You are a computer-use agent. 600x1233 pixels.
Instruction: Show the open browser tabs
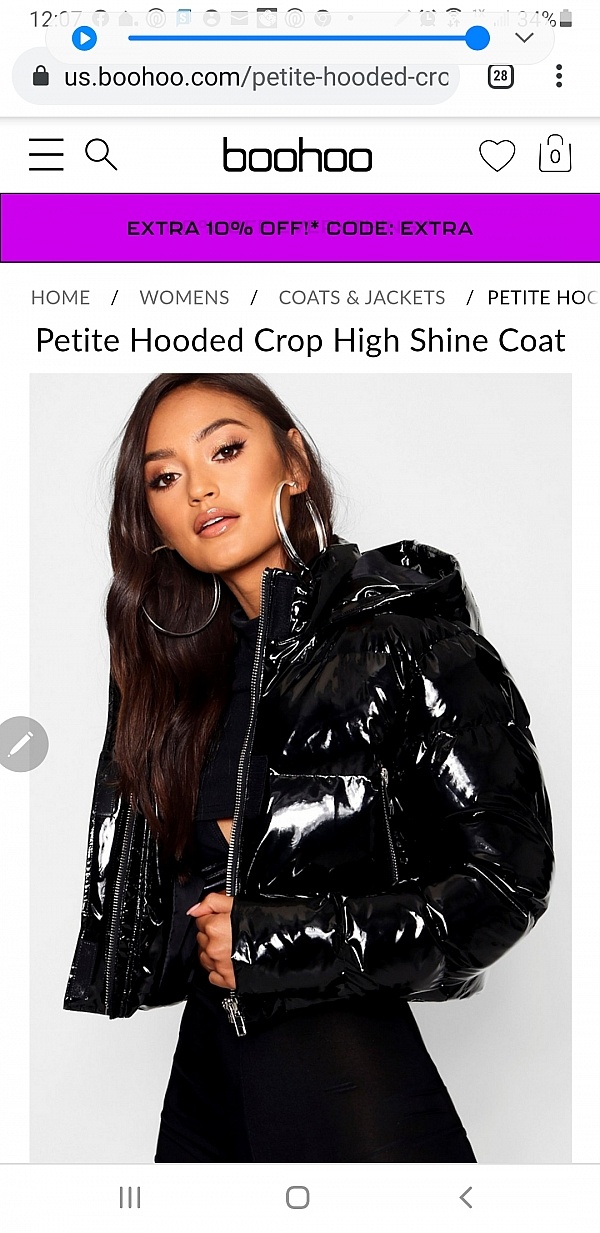pyautogui.click(x=501, y=76)
